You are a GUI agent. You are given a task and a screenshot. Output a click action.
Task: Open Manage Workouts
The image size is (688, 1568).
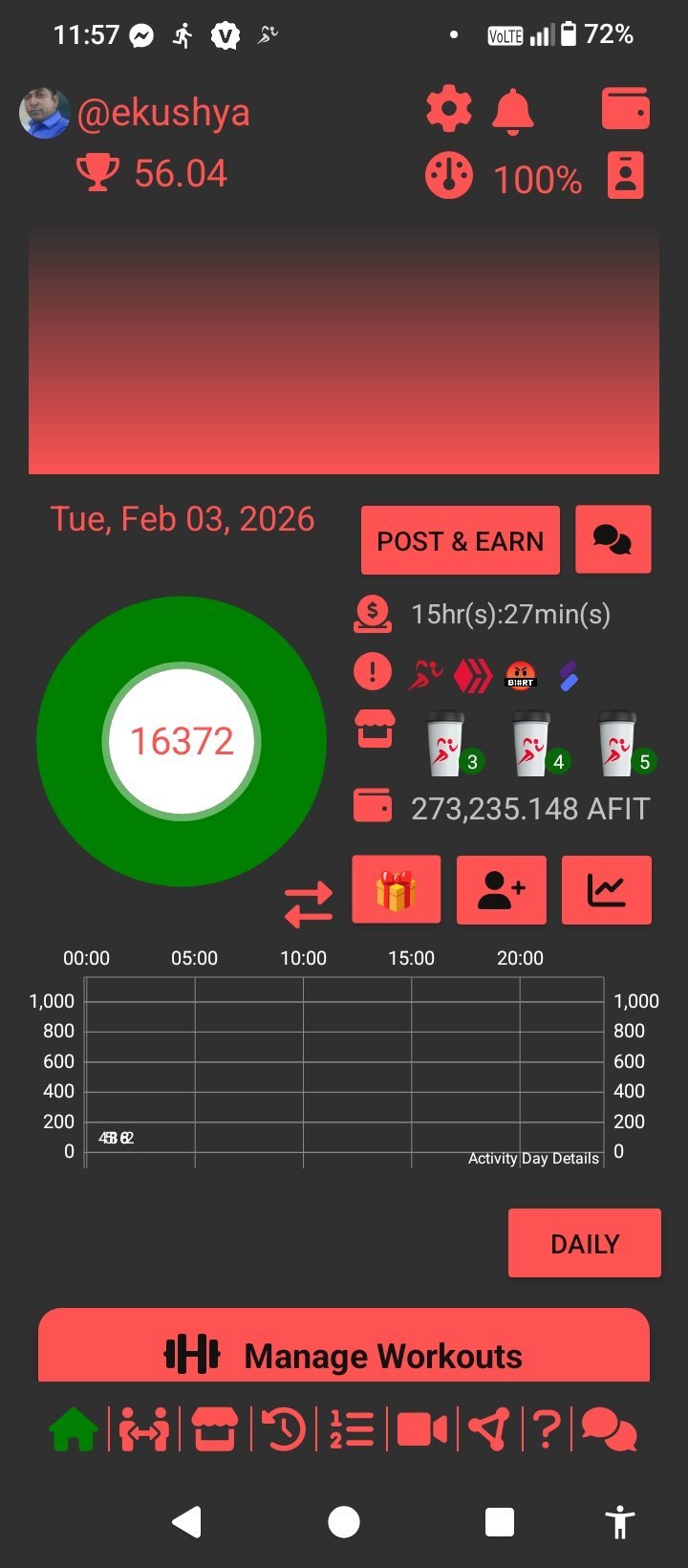[x=344, y=1354]
